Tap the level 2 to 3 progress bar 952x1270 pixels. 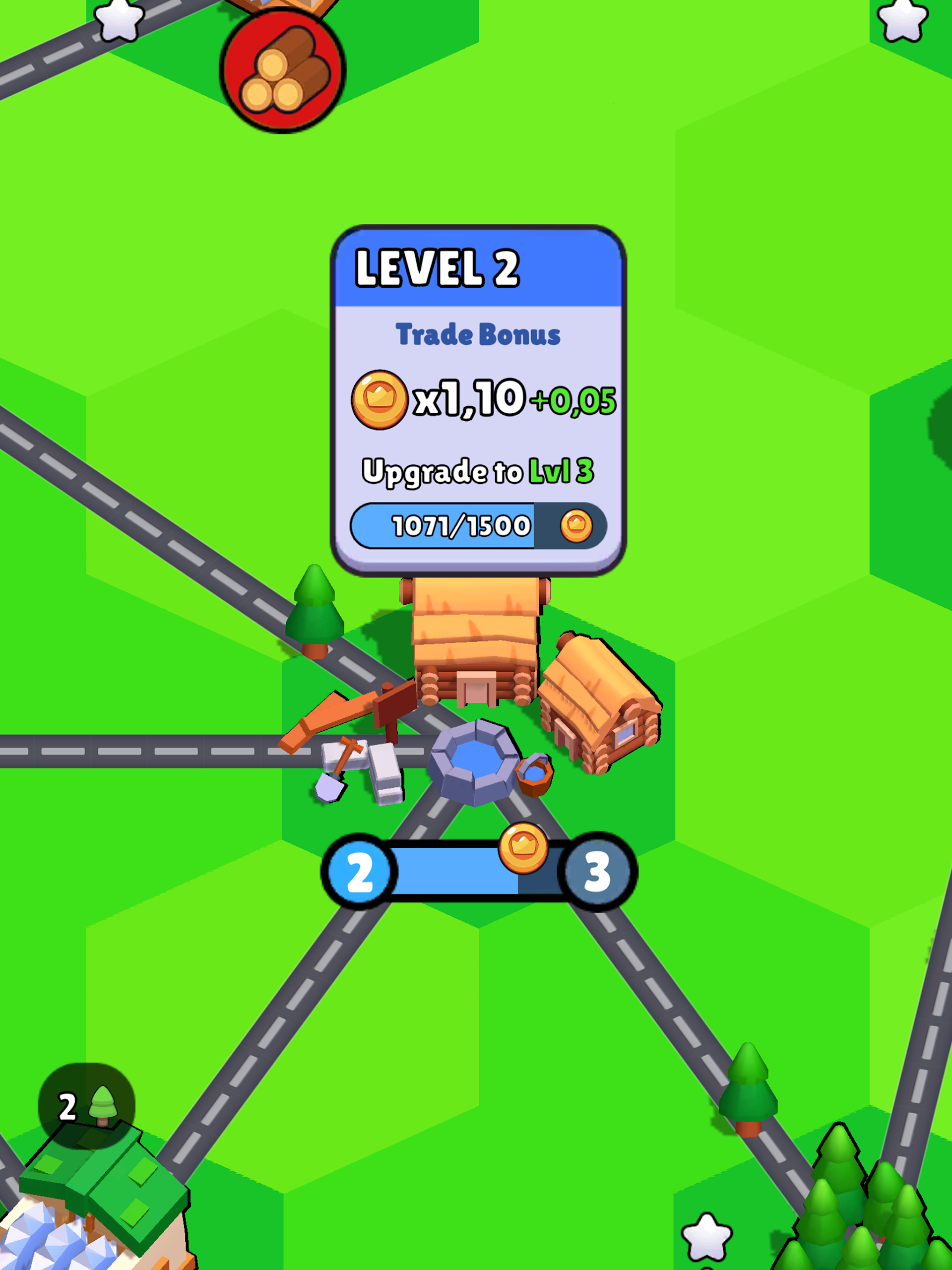pos(479,871)
